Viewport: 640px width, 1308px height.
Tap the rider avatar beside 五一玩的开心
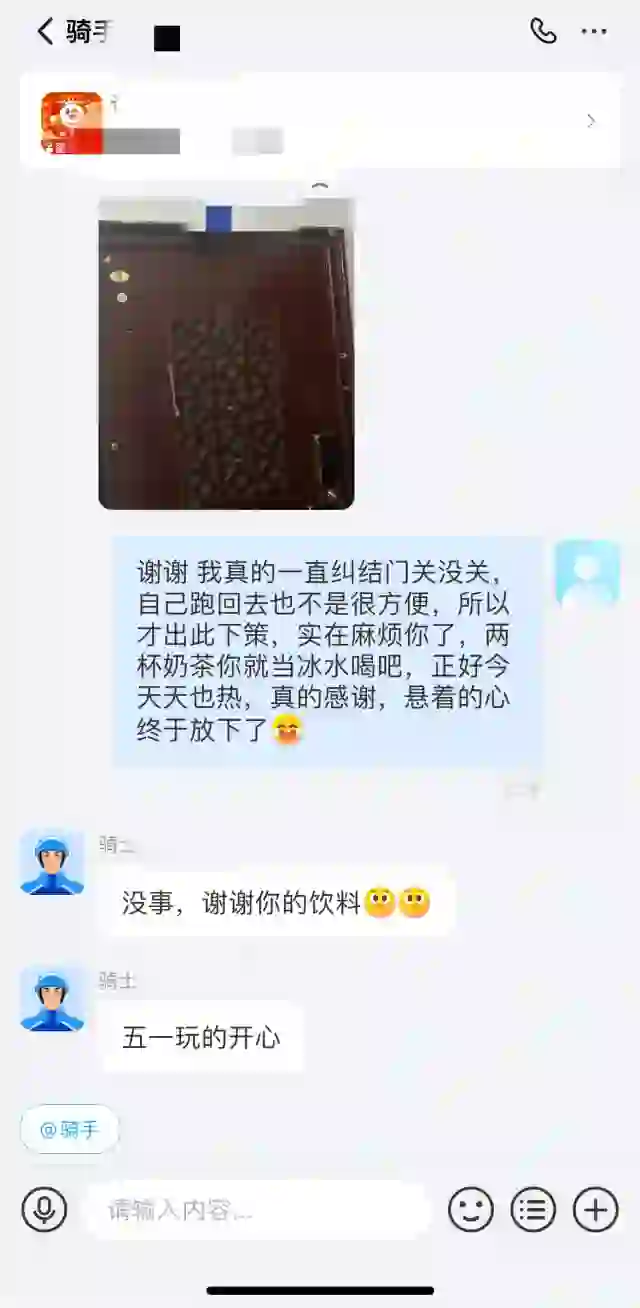(x=52, y=998)
